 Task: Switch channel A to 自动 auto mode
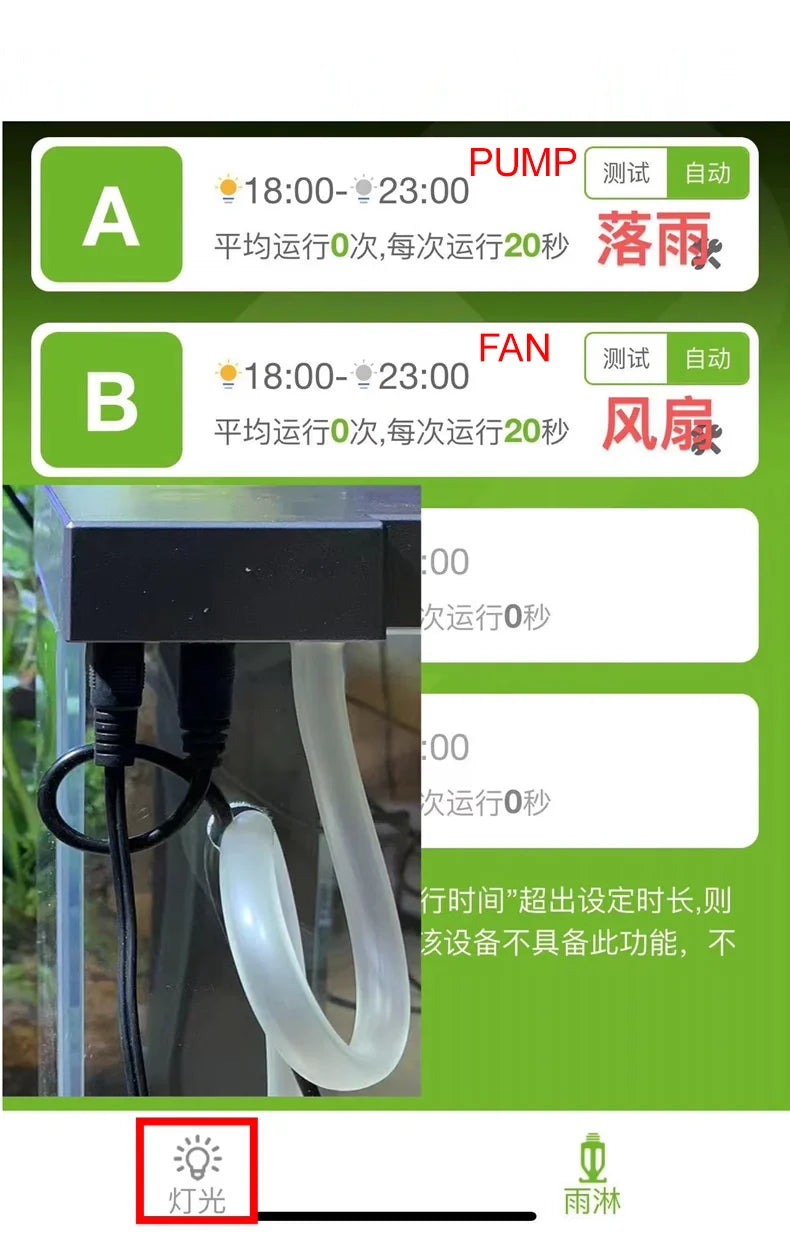[x=707, y=172]
